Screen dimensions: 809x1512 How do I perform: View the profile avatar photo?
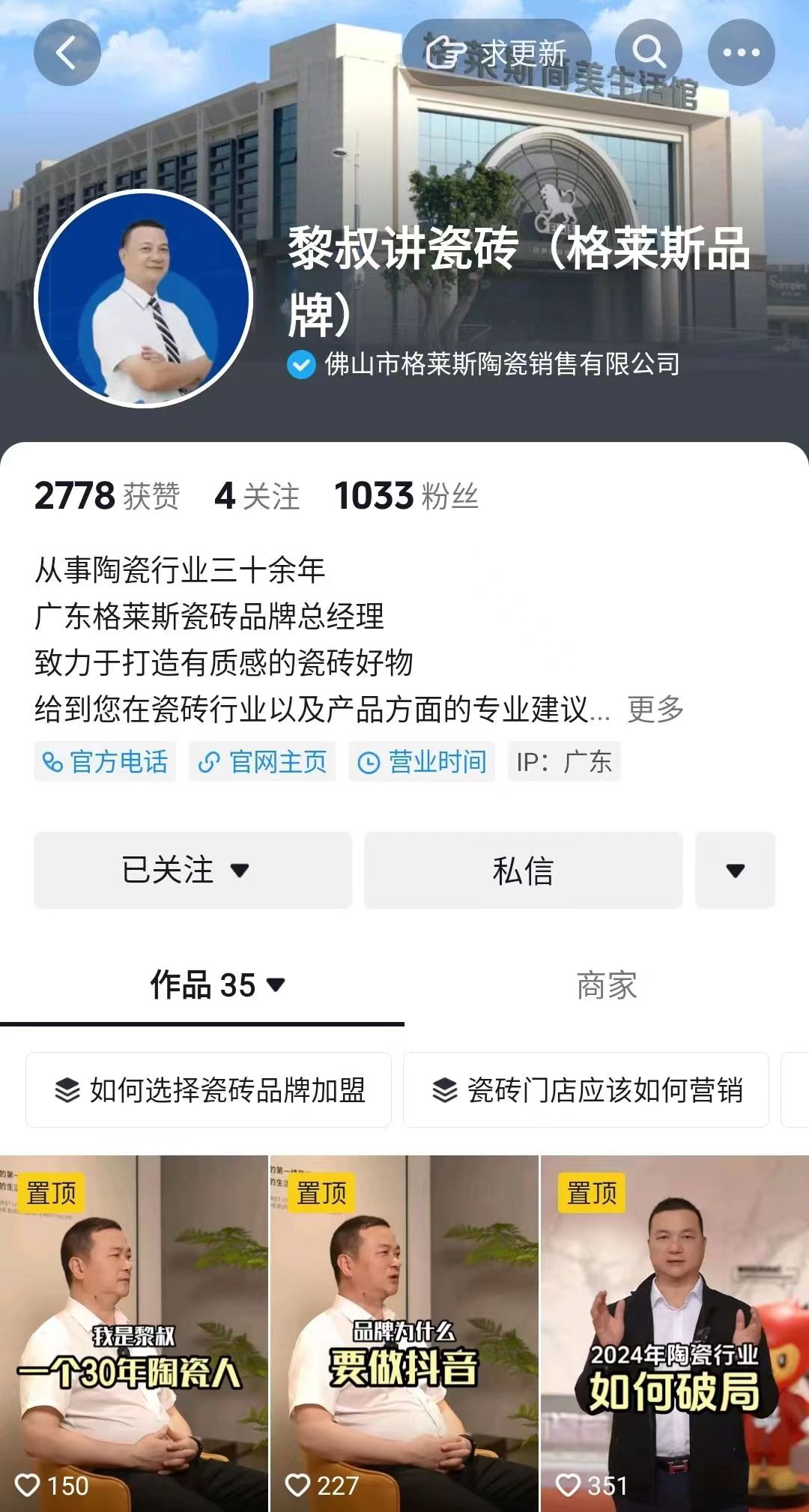pyautogui.click(x=144, y=299)
